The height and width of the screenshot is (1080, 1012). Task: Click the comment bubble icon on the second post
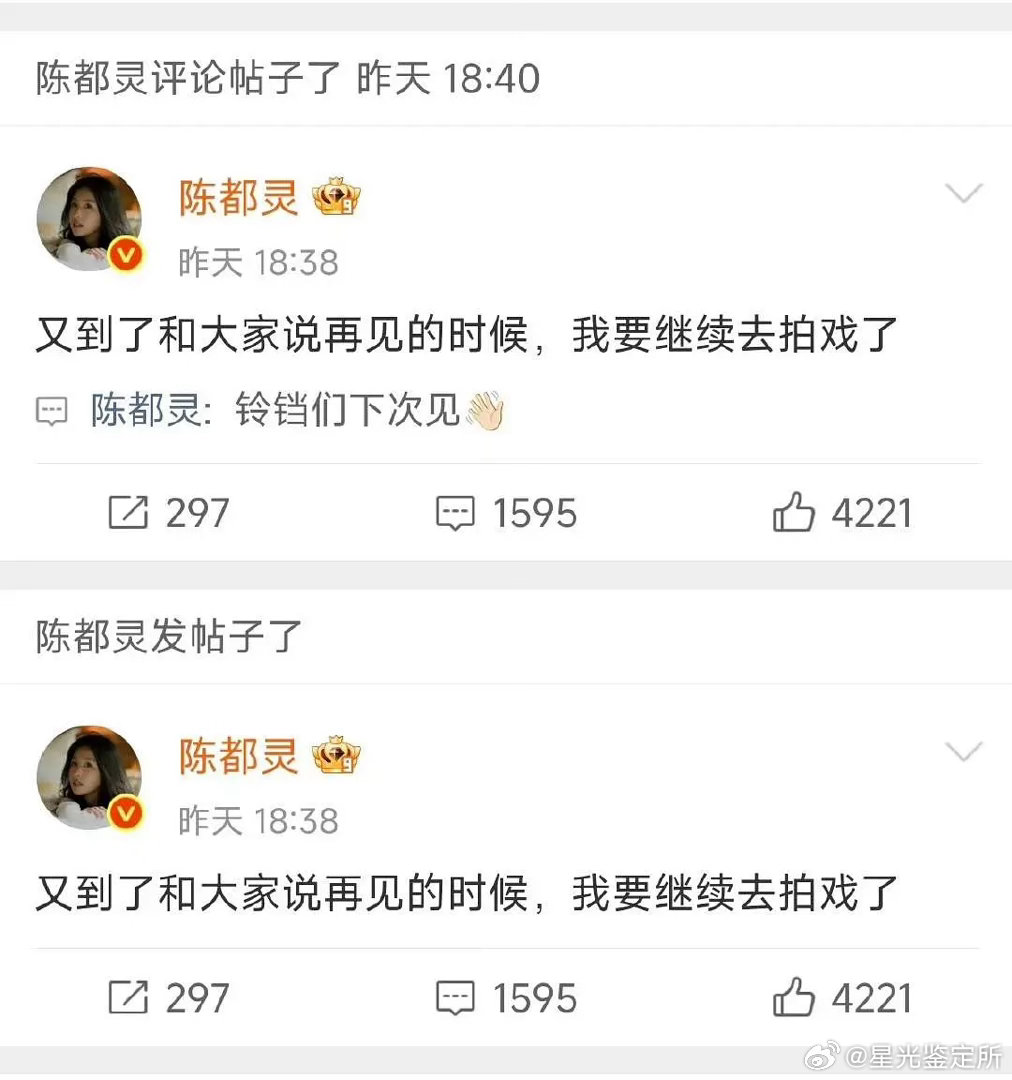455,996
